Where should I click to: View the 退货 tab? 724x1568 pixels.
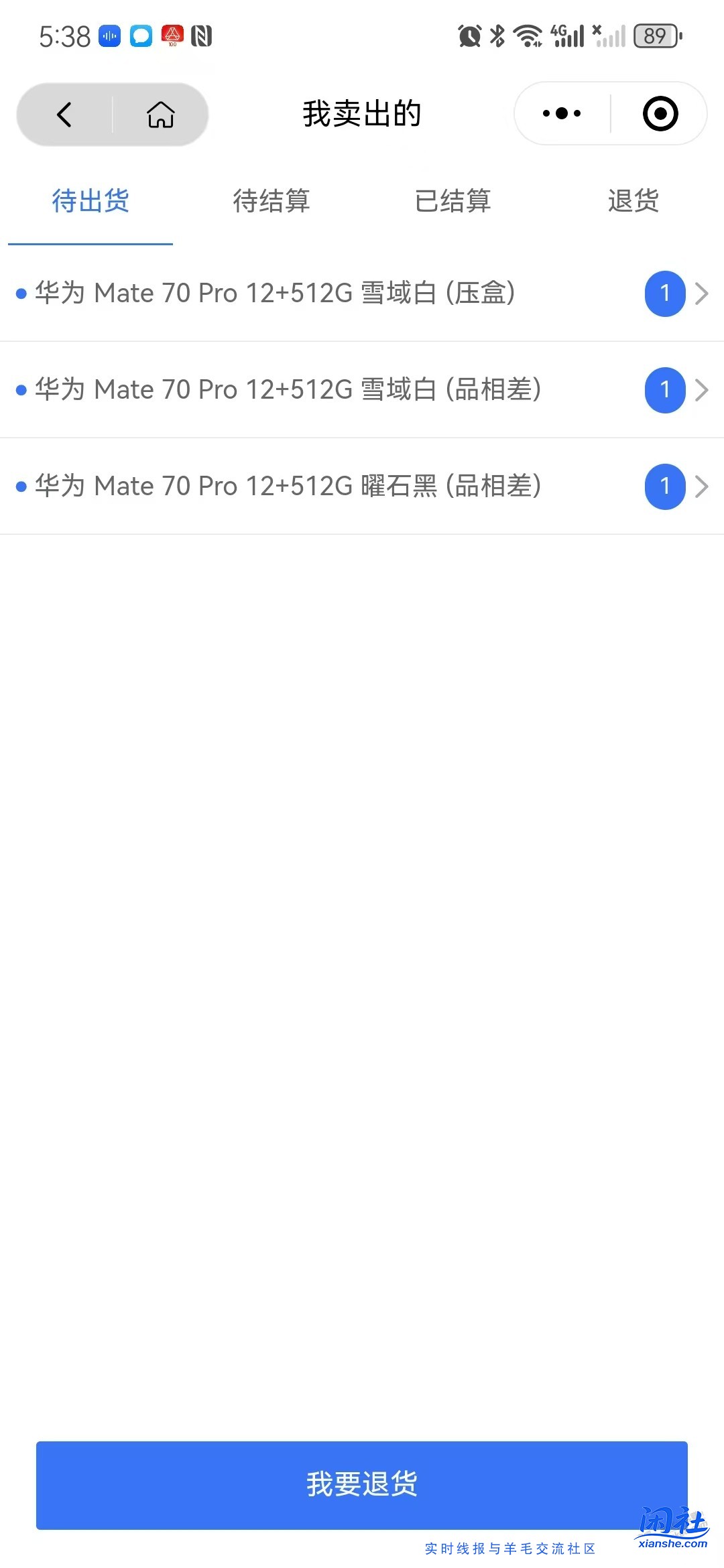pyautogui.click(x=633, y=201)
